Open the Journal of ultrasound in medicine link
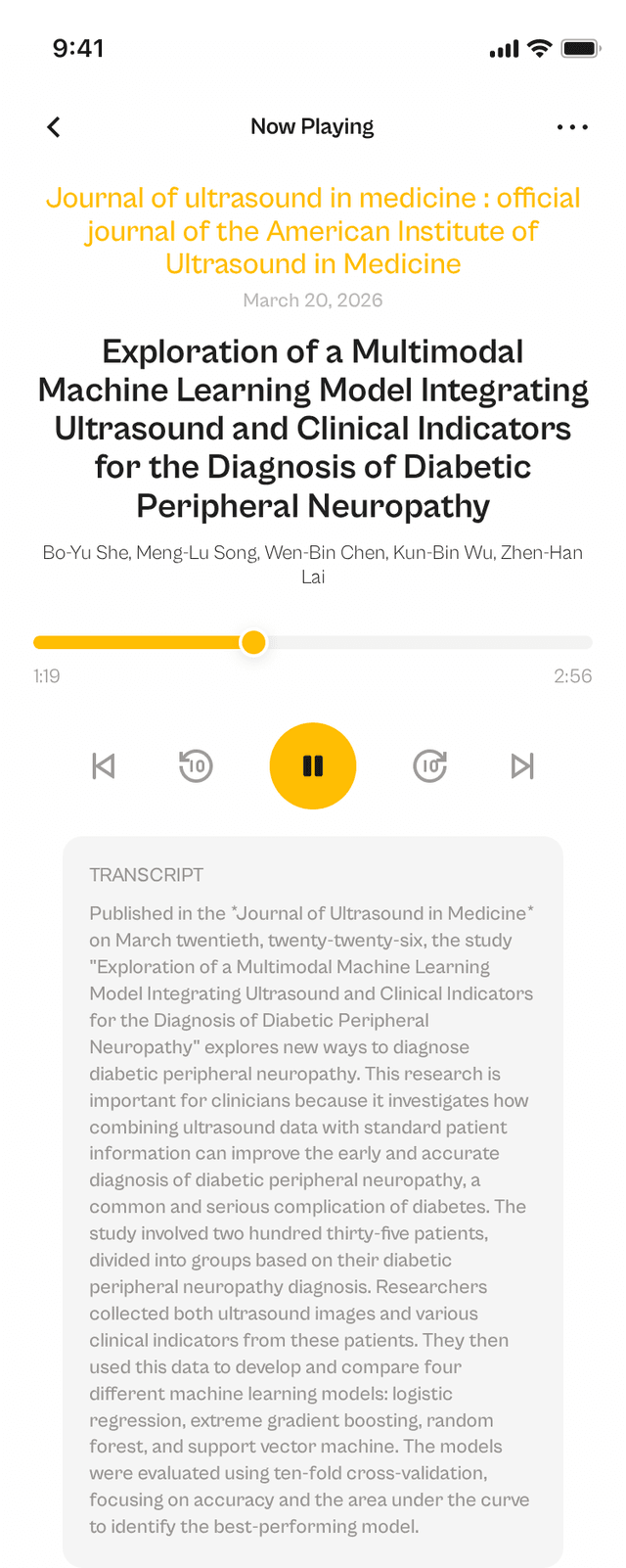 (x=313, y=231)
